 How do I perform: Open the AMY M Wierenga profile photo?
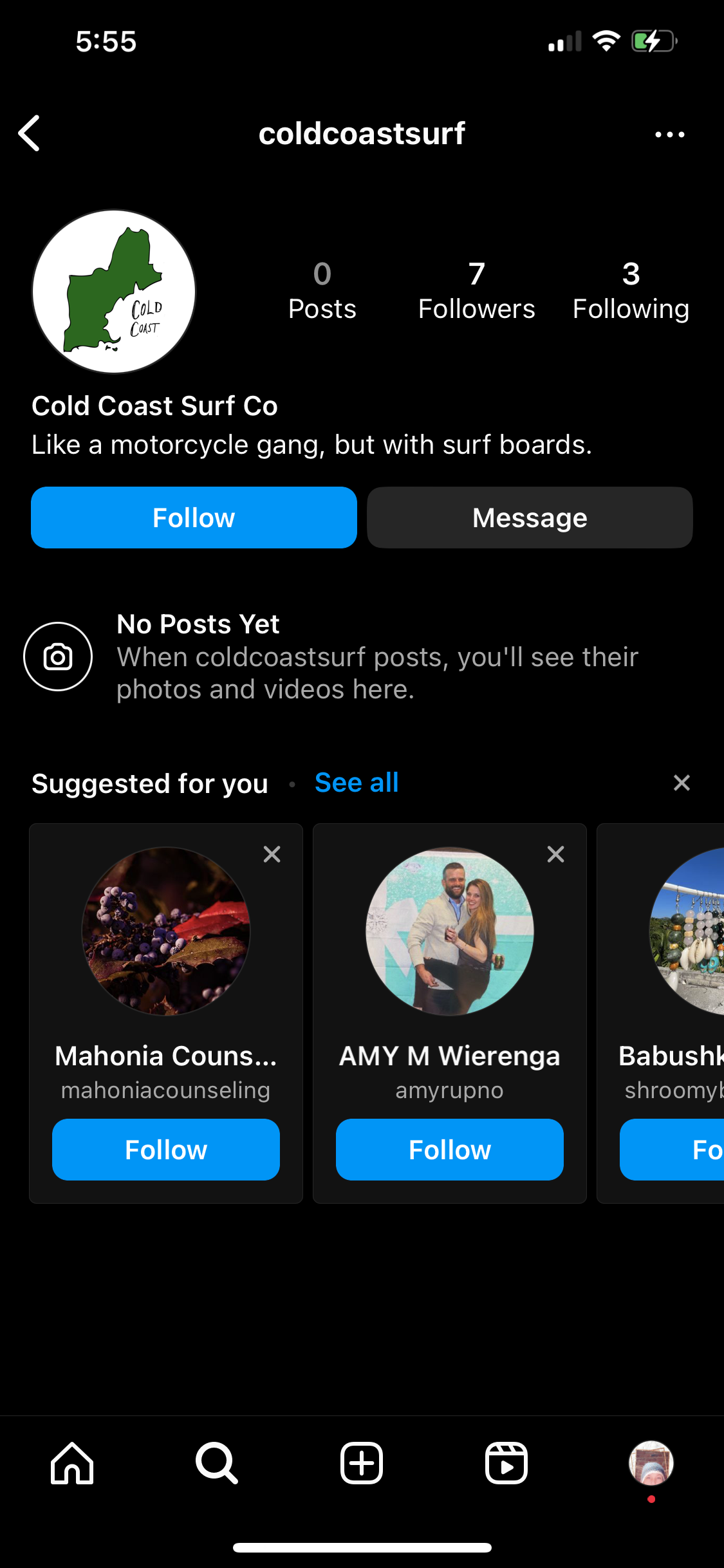click(x=449, y=931)
